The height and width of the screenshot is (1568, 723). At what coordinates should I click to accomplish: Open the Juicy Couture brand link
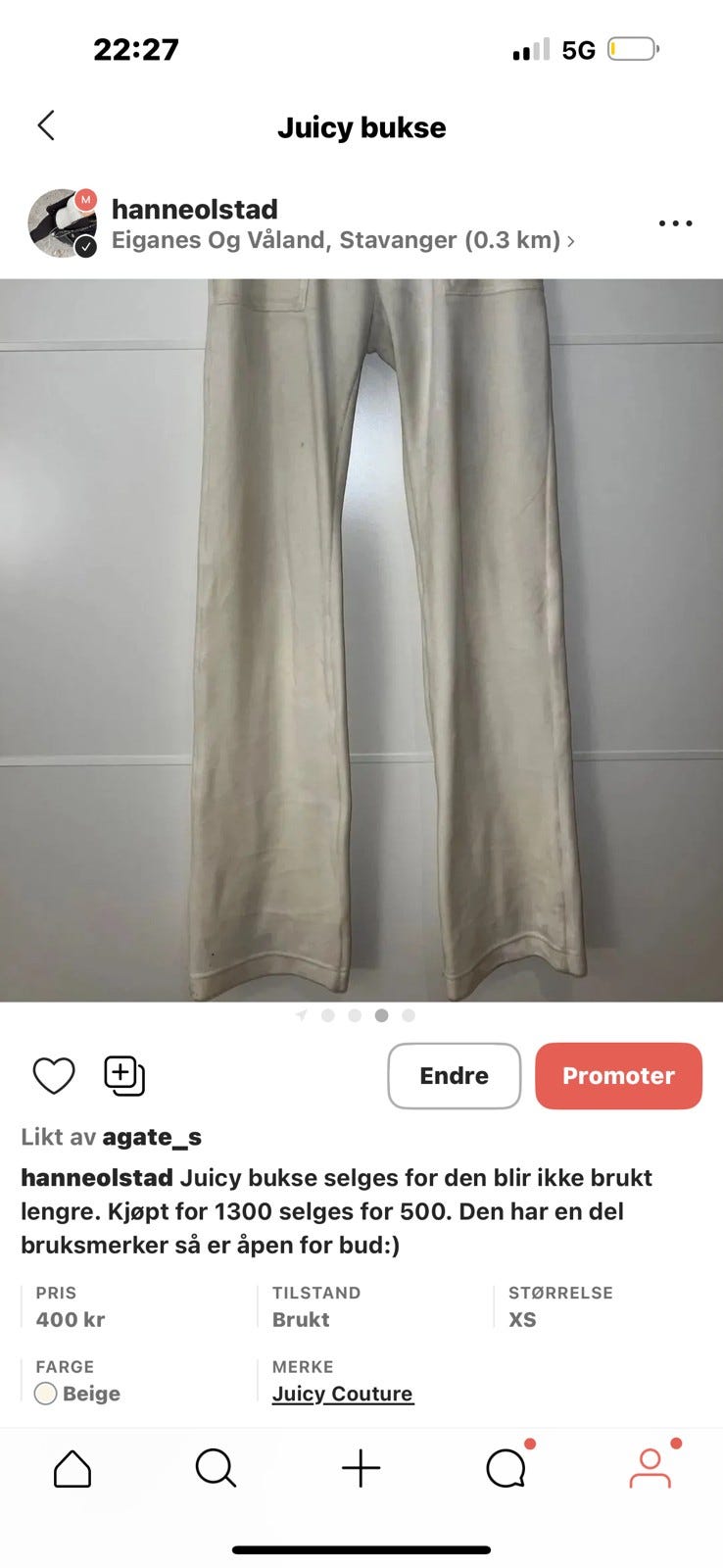tap(342, 1393)
